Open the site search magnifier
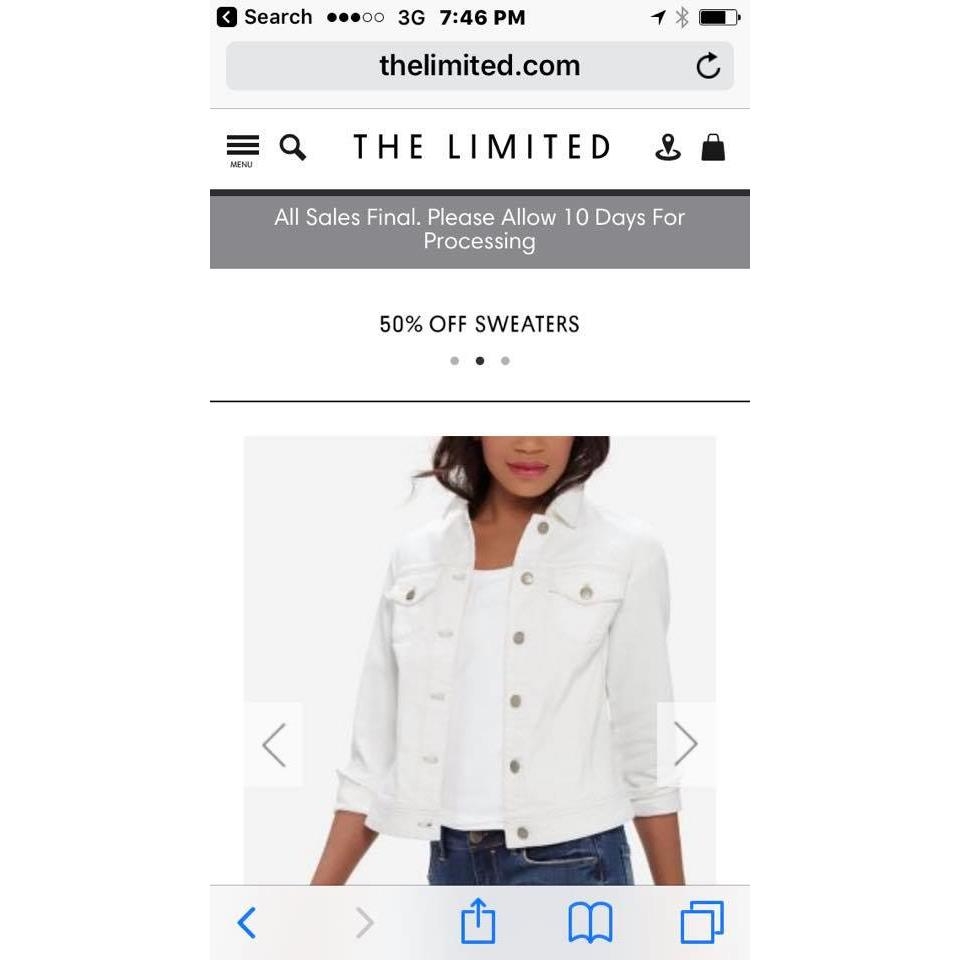 292,148
